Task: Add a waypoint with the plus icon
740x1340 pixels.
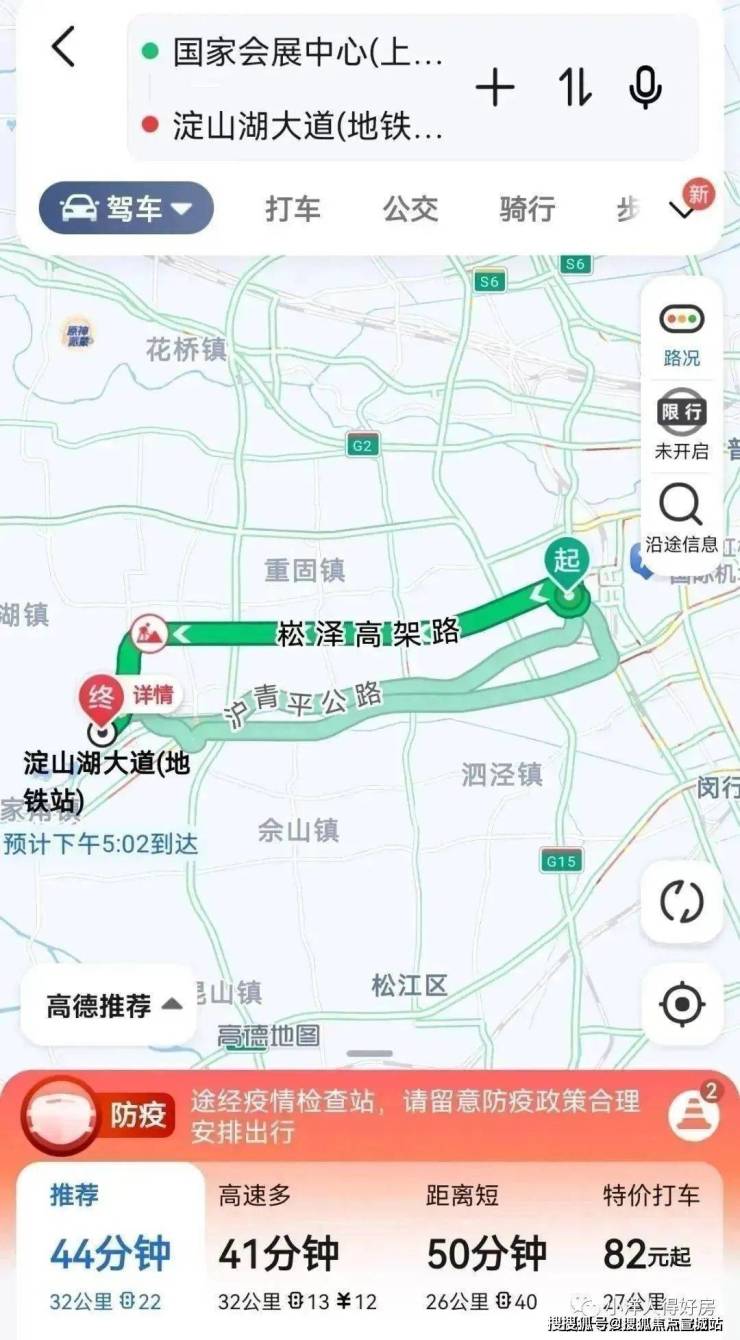Action: (x=494, y=88)
